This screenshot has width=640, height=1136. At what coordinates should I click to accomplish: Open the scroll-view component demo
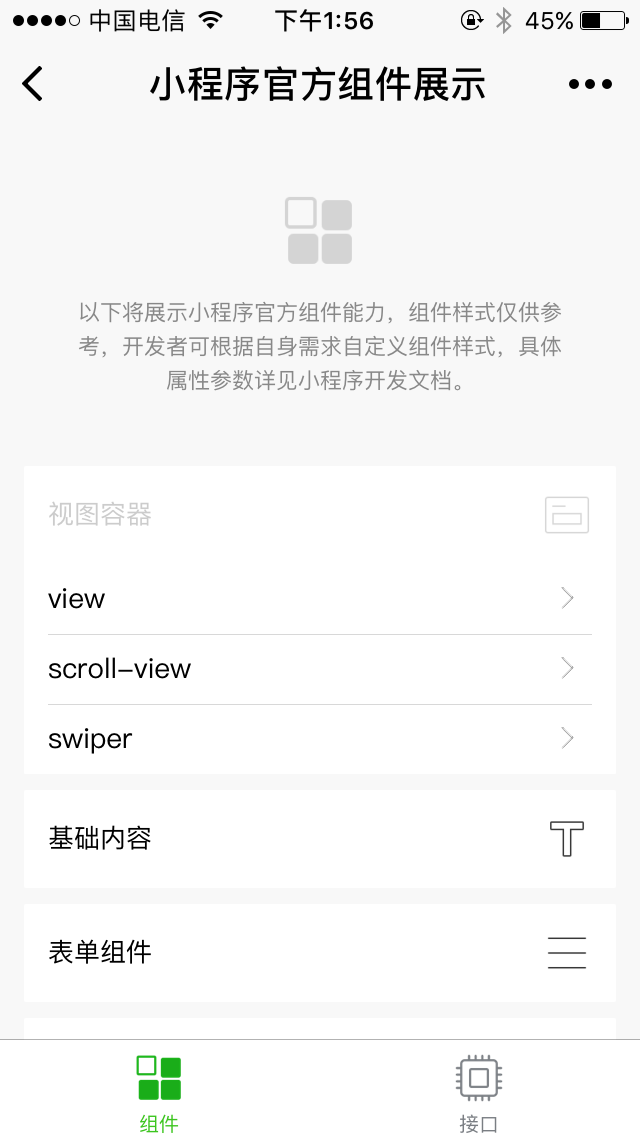(319, 669)
